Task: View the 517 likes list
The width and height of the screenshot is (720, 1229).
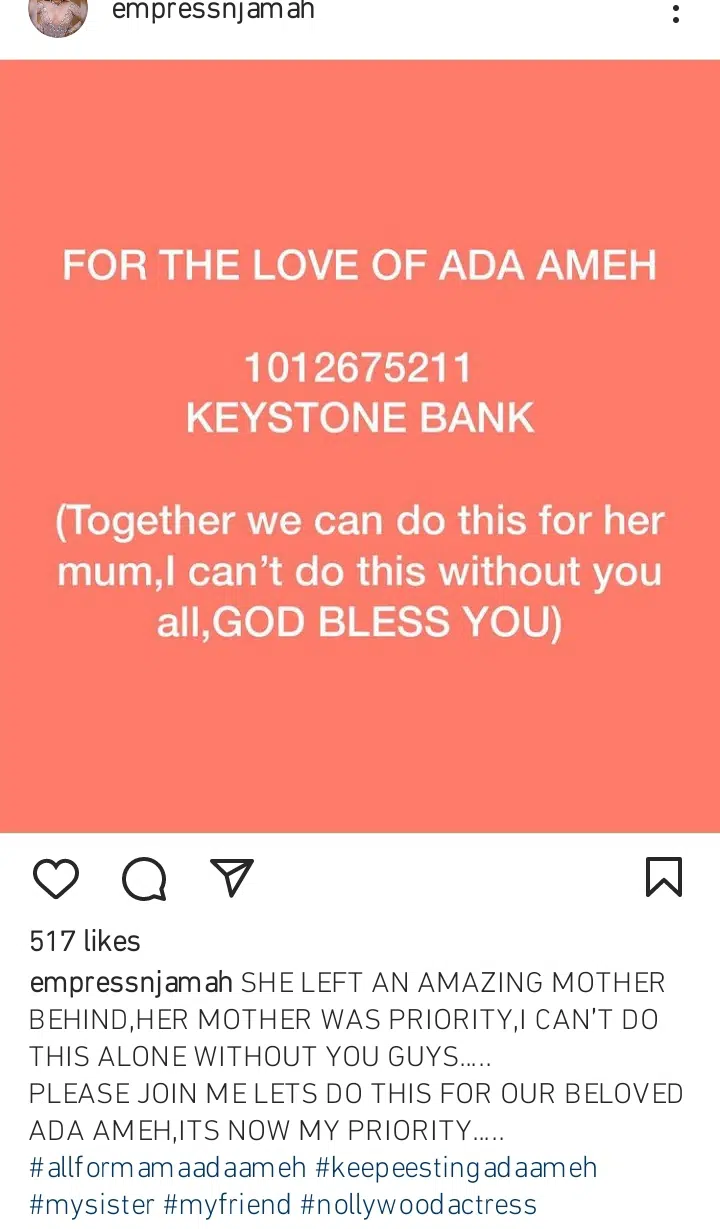Action: click(85, 941)
